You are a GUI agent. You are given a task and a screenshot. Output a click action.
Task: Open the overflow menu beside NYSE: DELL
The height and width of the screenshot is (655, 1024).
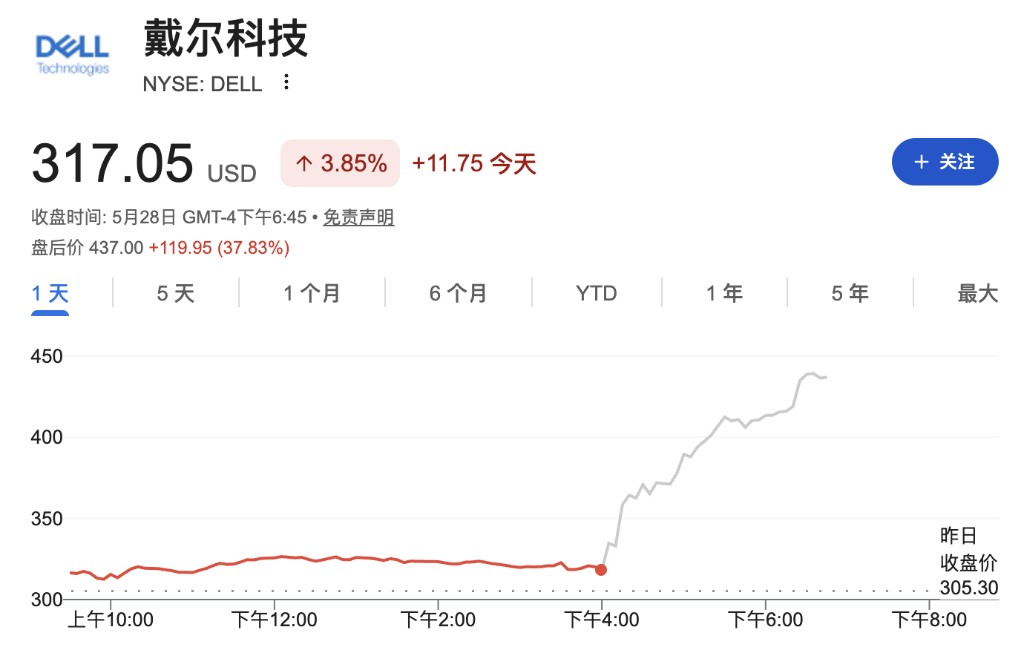tap(286, 83)
